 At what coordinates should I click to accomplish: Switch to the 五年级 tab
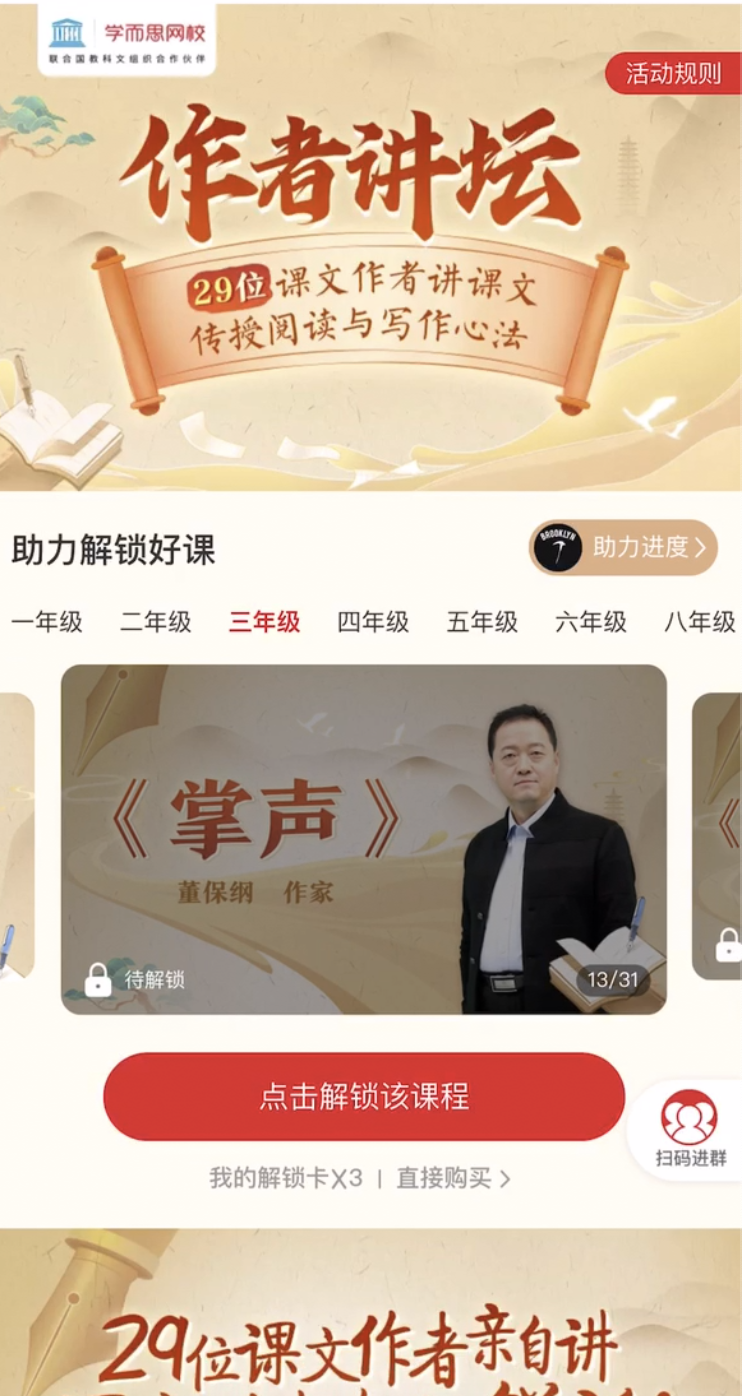pyautogui.click(x=482, y=622)
